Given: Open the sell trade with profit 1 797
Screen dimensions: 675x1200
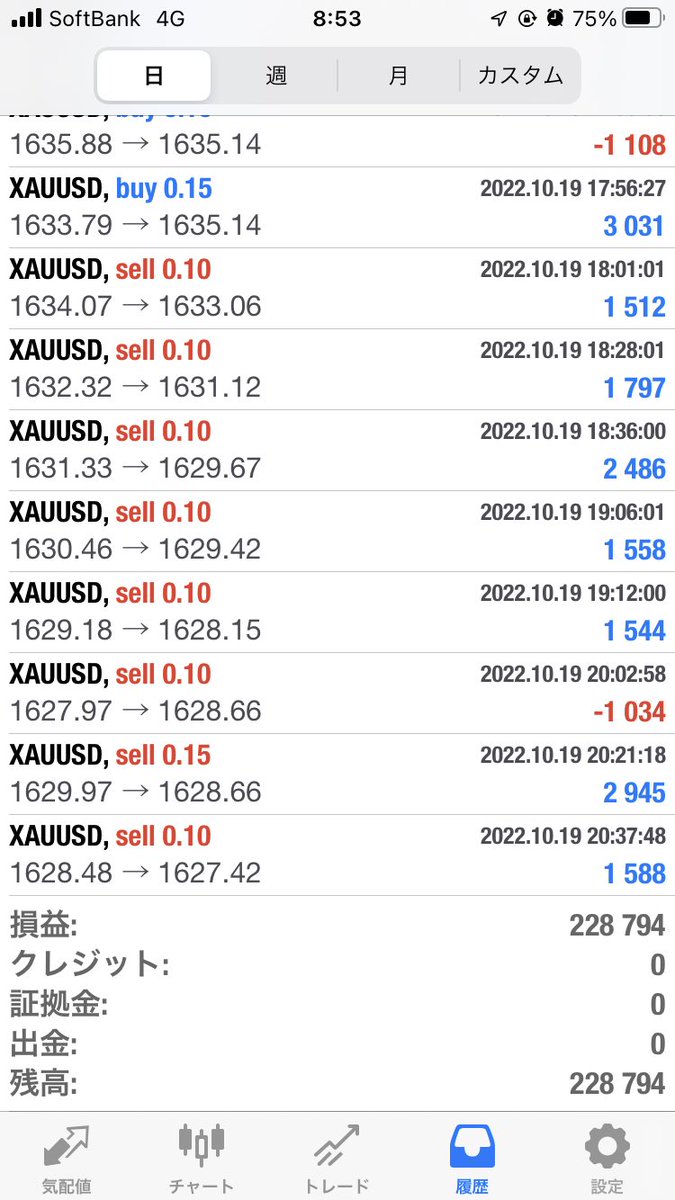Looking at the screenshot, I should (x=337, y=370).
